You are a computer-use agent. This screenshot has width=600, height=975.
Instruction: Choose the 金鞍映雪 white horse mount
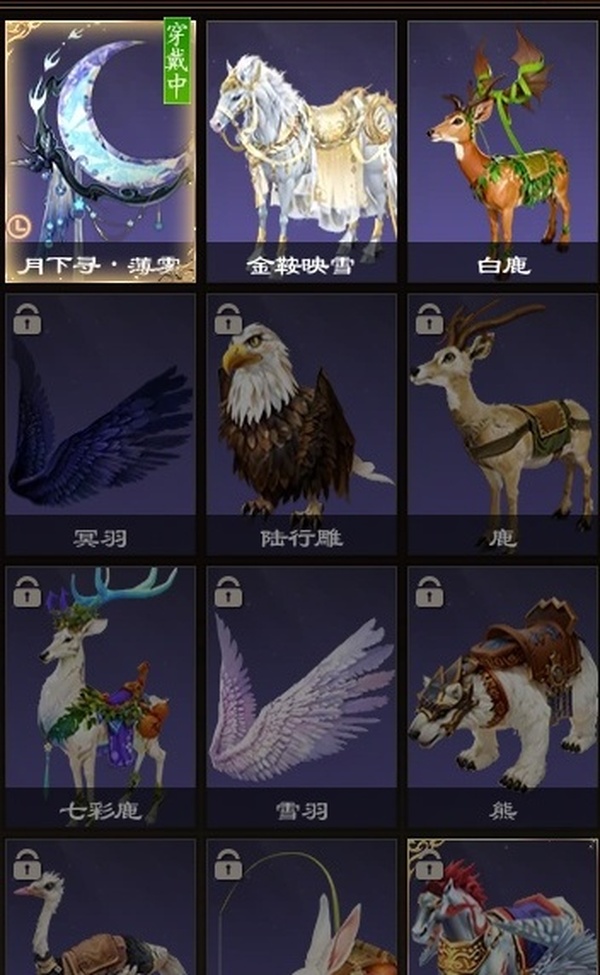click(x=302, y=150)
